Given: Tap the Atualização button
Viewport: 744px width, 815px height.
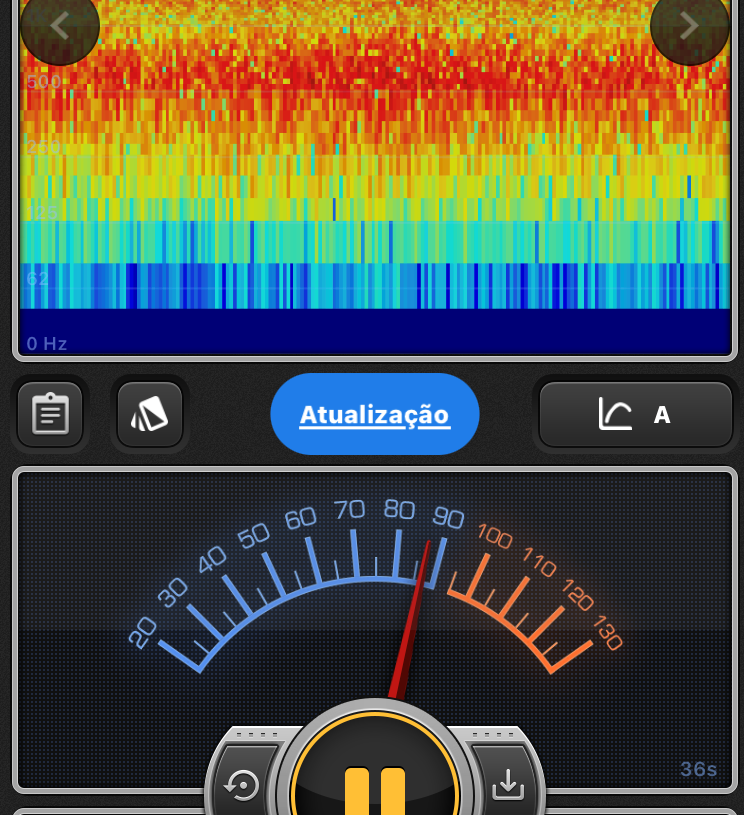Looking at the screenshot, I should pyautogui.click(x=375, y=414).
